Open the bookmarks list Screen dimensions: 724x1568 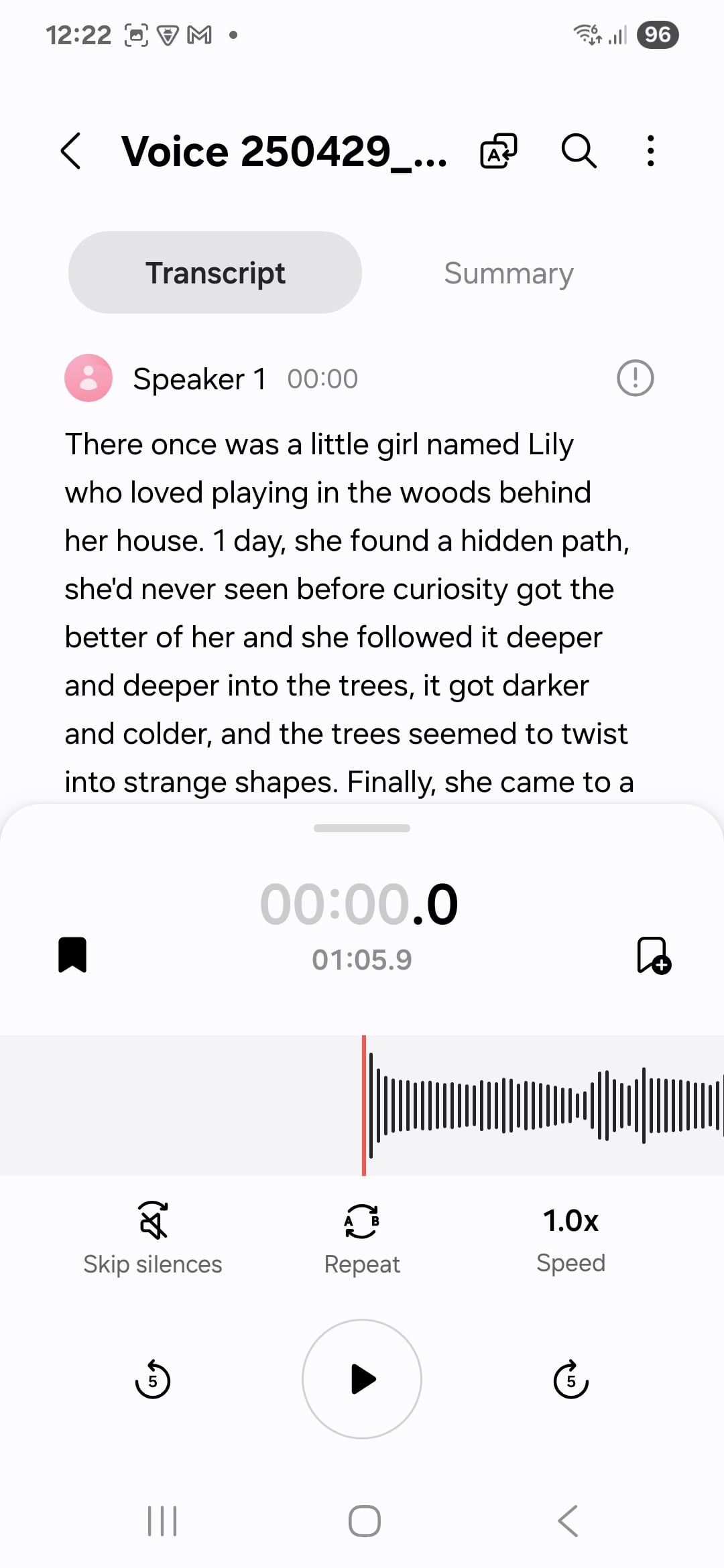pyautogui.click(x=72, y=954)
